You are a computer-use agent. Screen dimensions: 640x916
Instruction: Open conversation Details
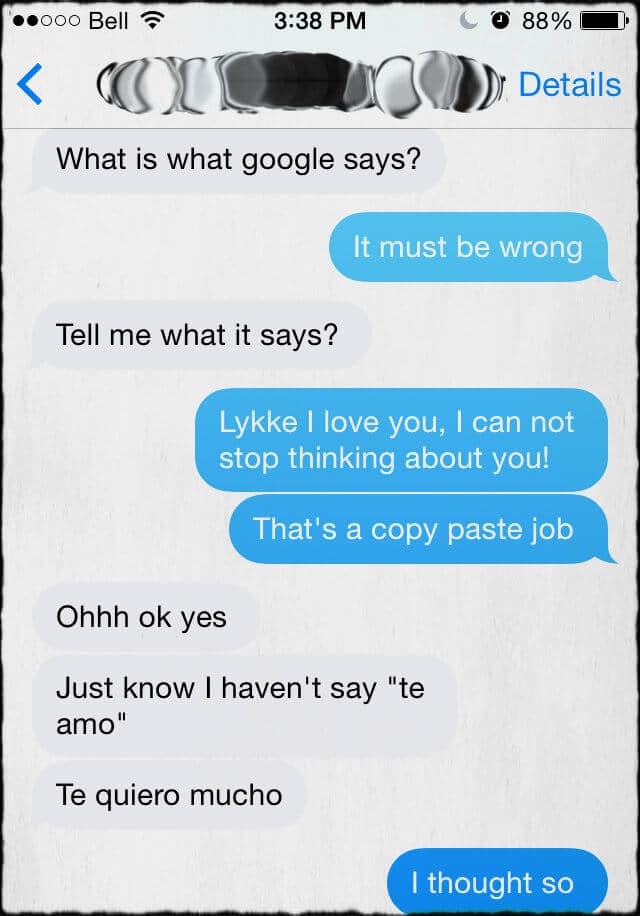coord(570,85)
